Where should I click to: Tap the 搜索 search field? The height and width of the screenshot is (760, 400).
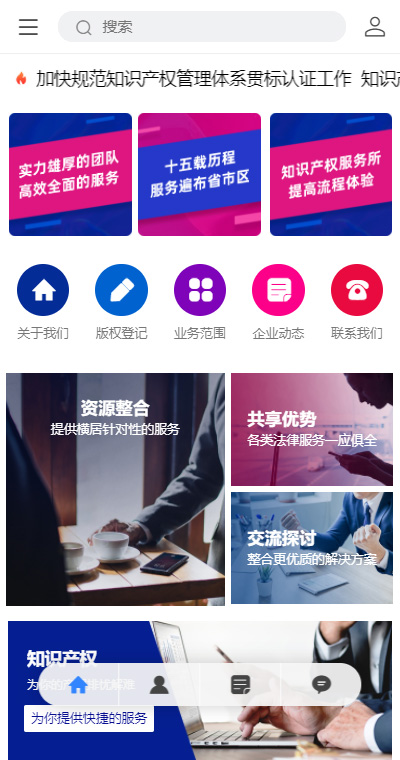coord(202,27)
